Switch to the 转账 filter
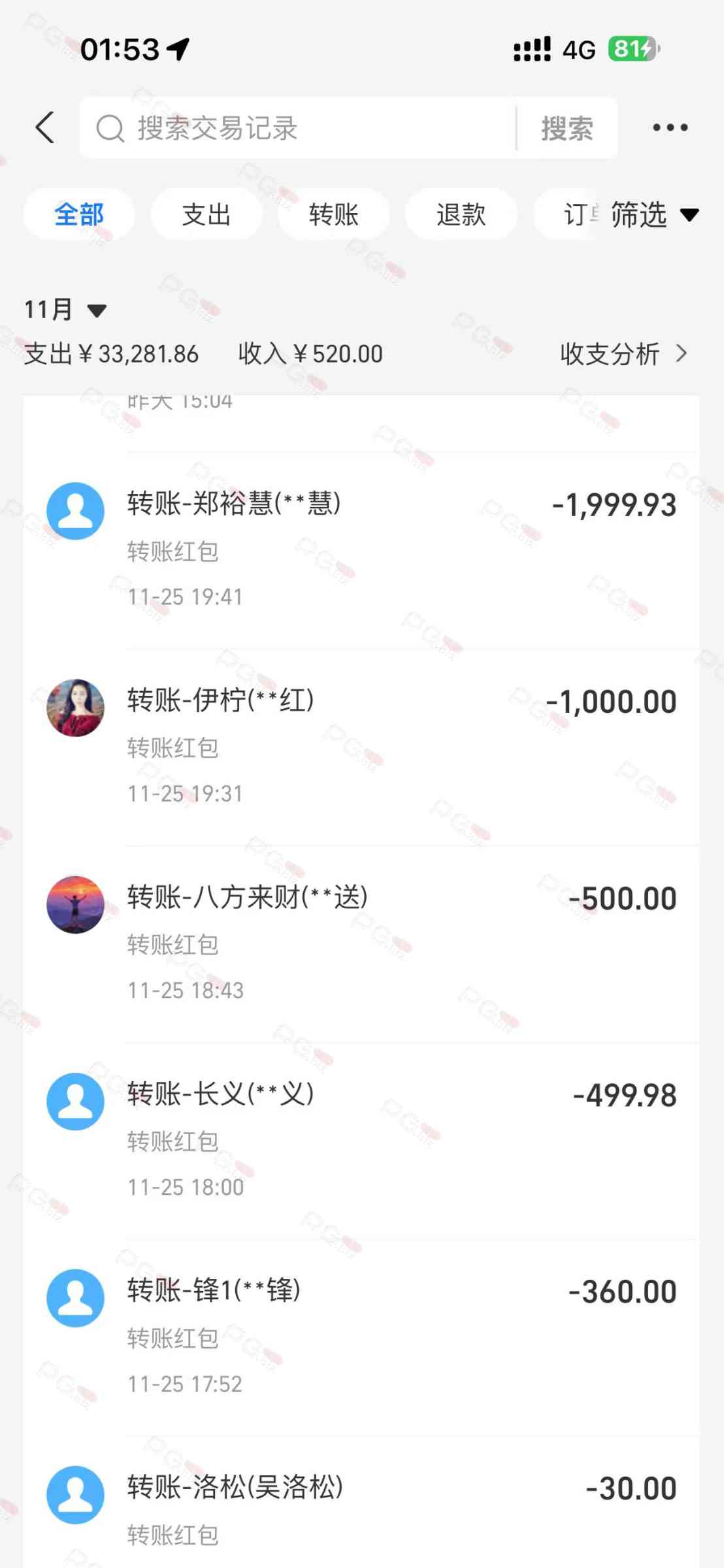Viewport: 724px width, 1568px height. tap(334, 214)
